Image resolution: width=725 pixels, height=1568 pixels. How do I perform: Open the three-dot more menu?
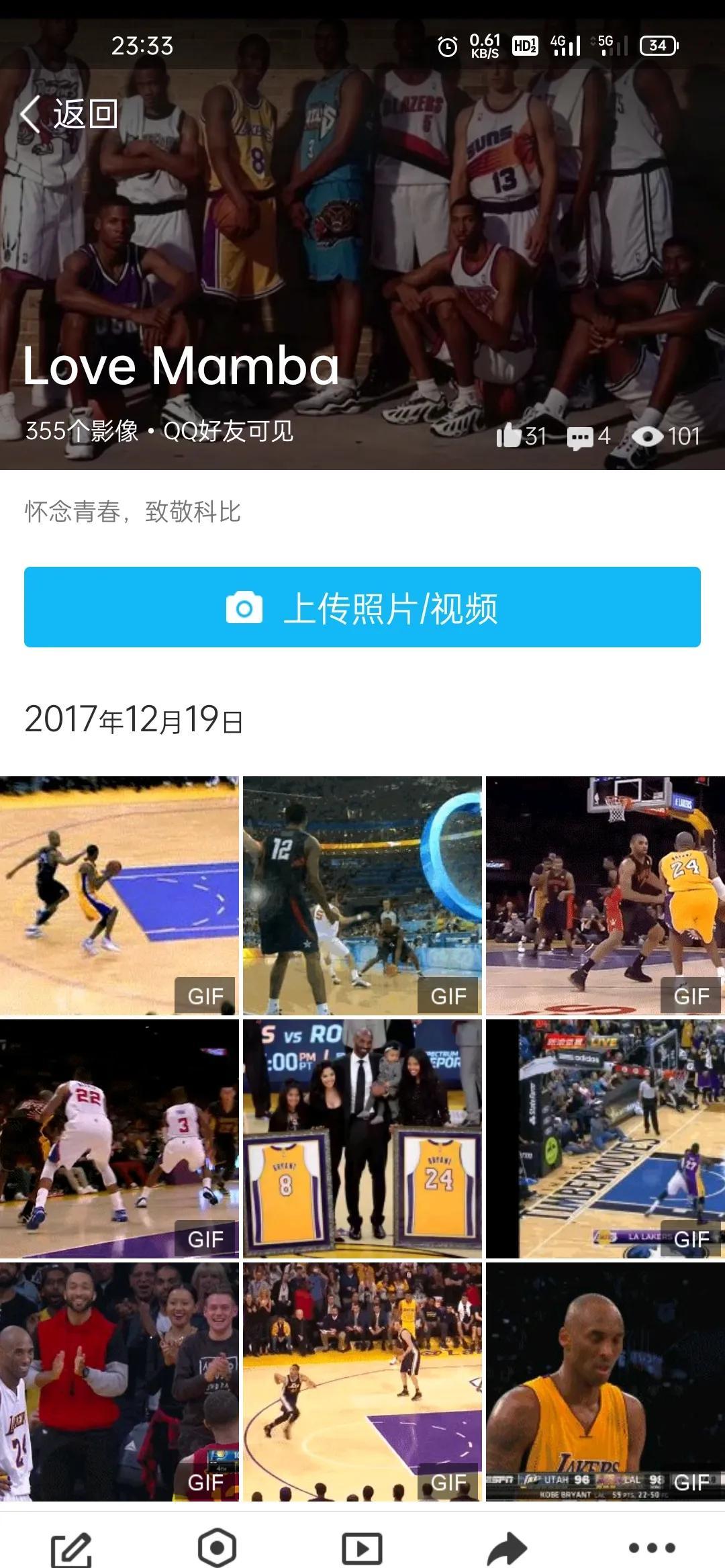[651, 1548]
